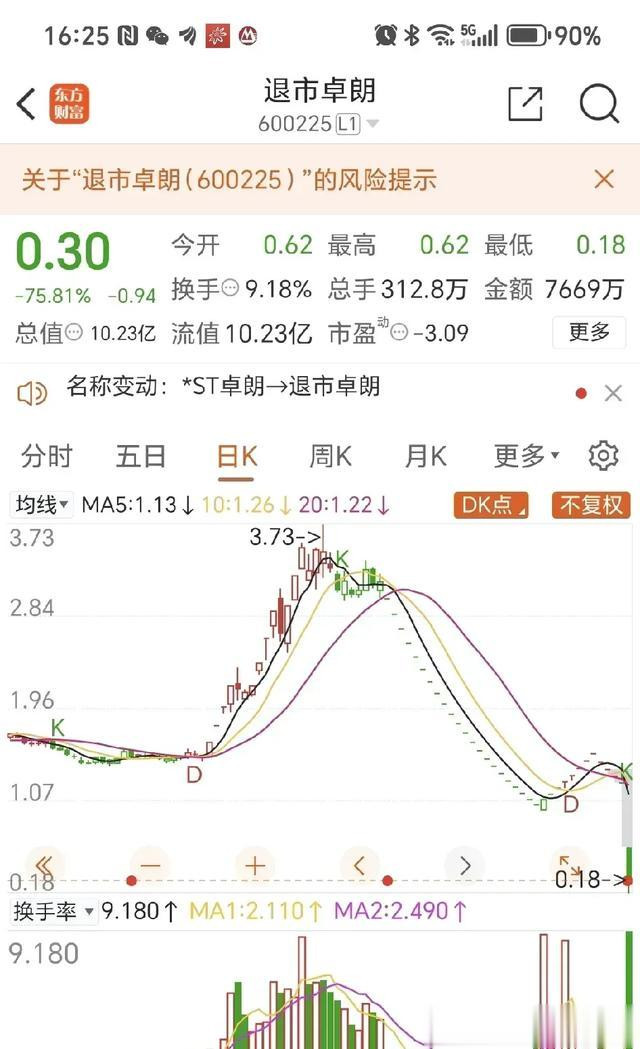The image size is (640, 1049).
Task: Close the 名称变动 announcement
Action: (613, 393)
